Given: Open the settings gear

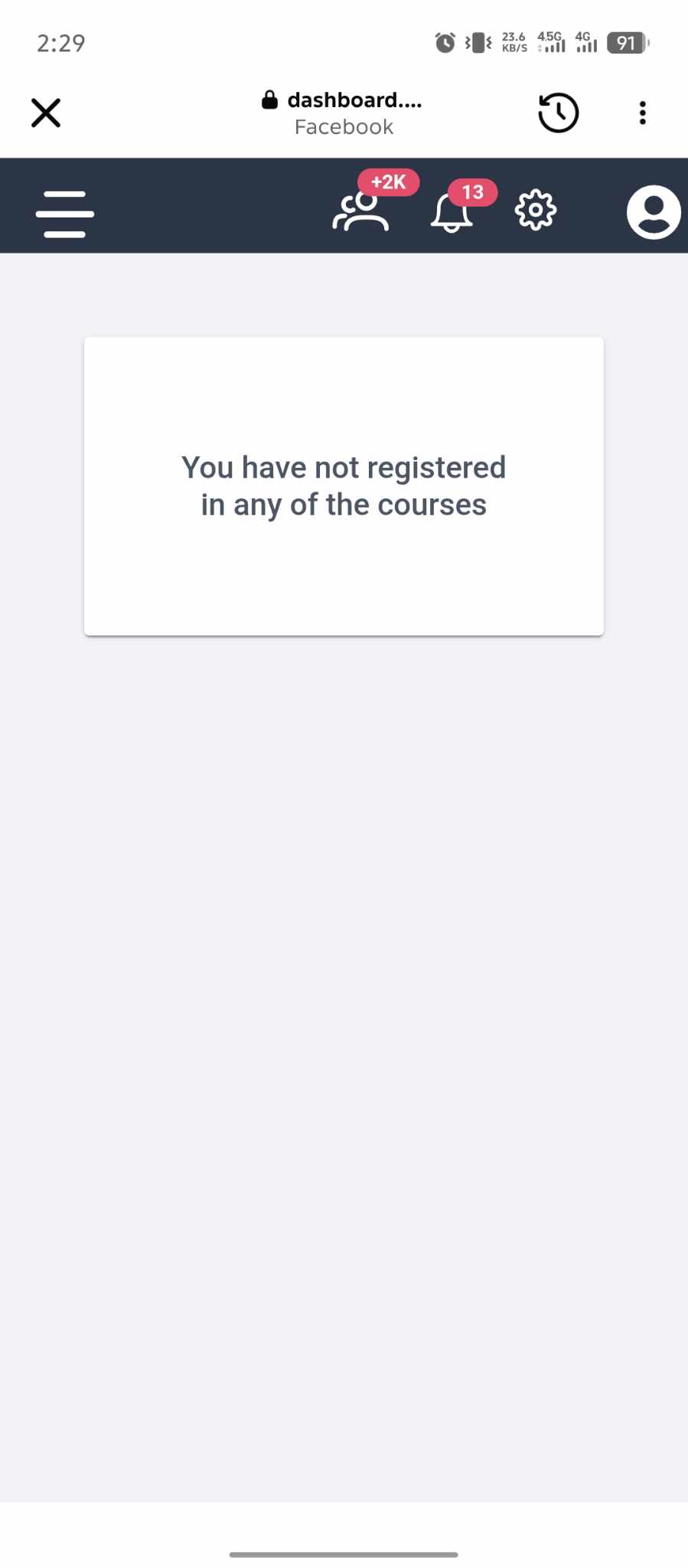Looking at the screenshot, I should click(x=535, y=209).
